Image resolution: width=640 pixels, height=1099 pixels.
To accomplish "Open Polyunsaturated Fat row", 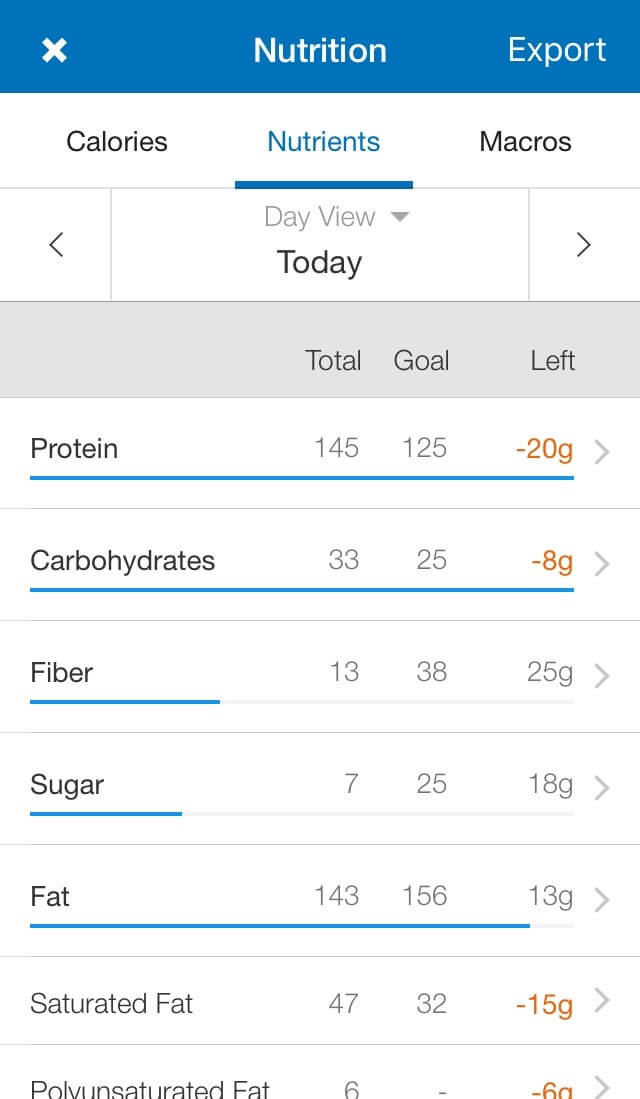I will click(x=320, y=1072).
